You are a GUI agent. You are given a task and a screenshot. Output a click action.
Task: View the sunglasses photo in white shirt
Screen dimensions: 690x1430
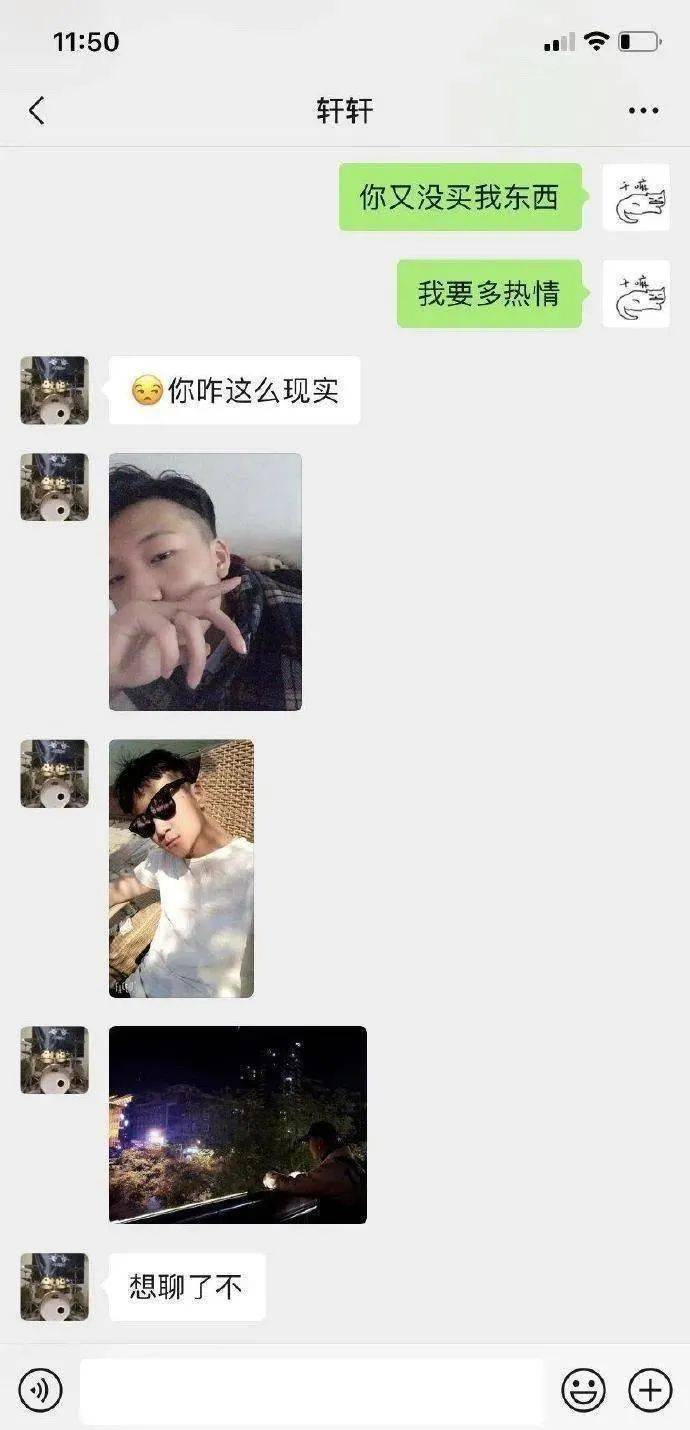181,868
